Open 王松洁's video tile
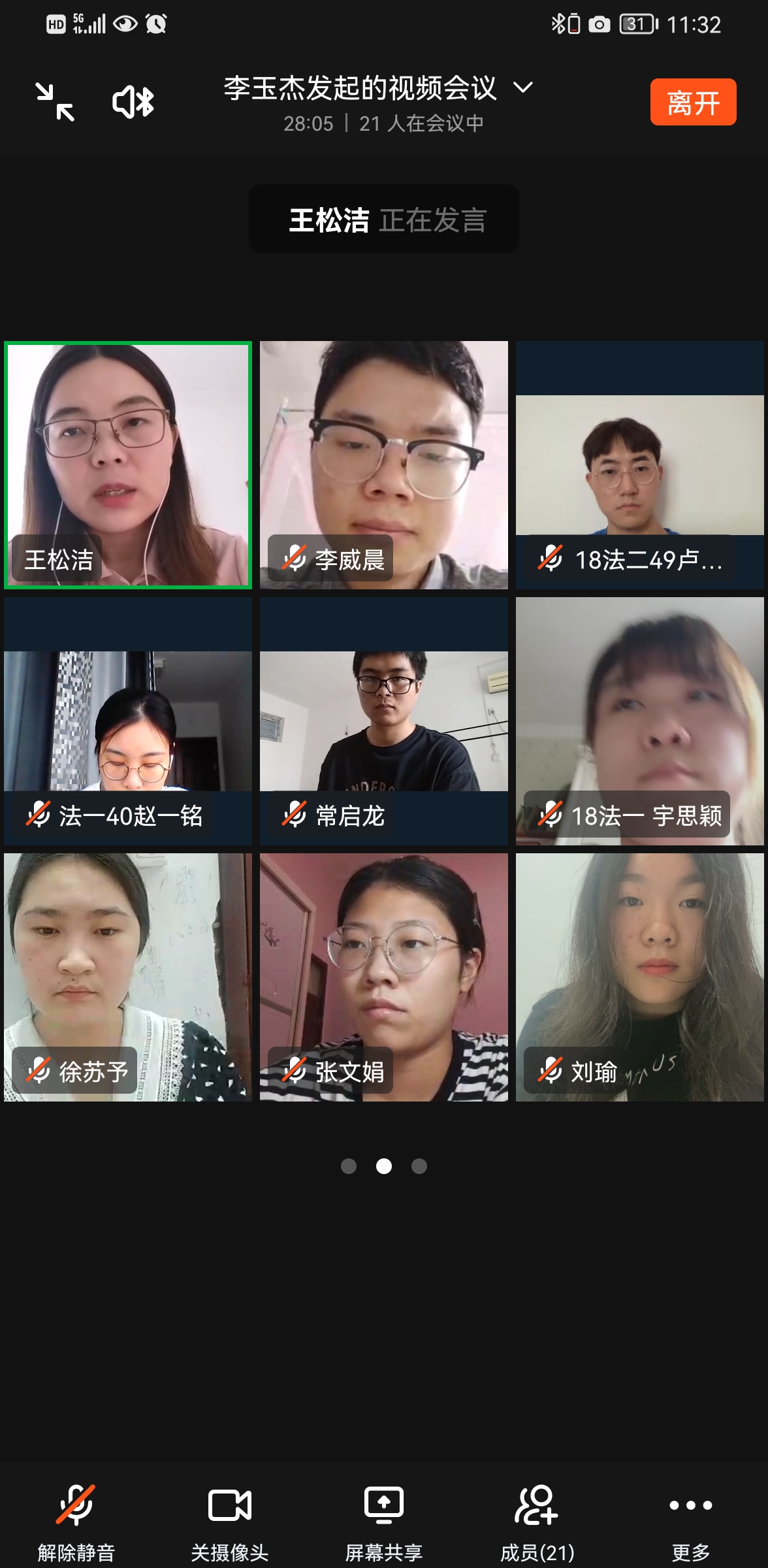 tap(128, 464)
